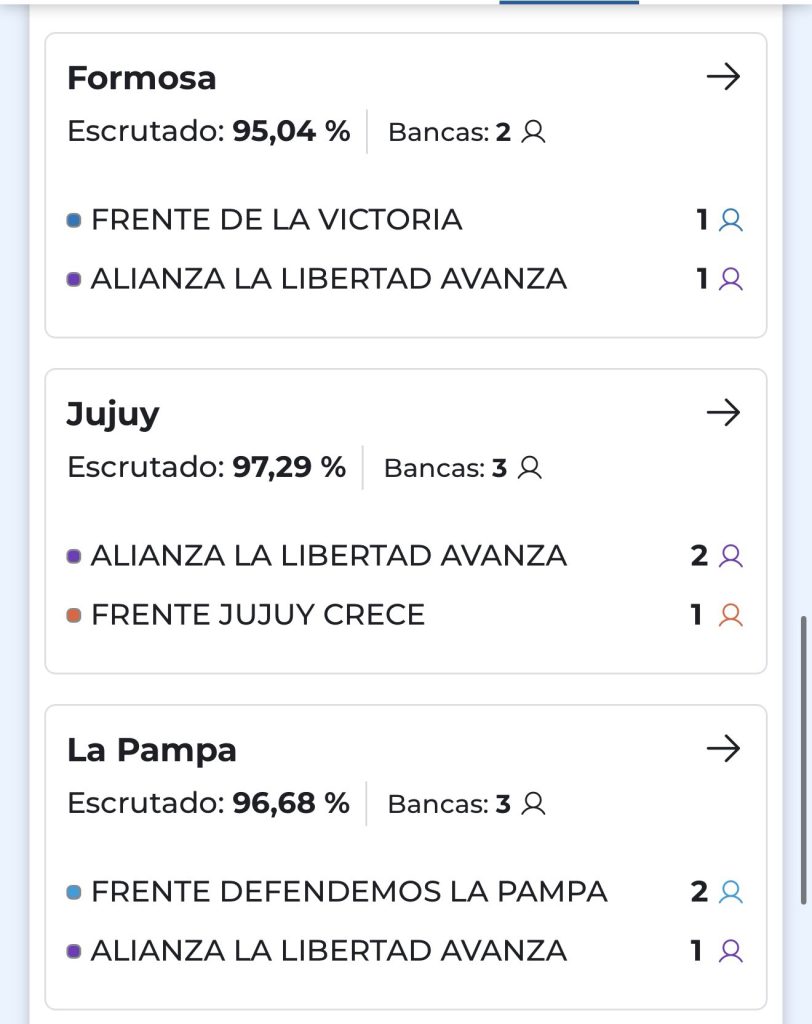This screenshot has width=812, height=1024.
Task: Open La Pampa details arrow
Action: pyautogui.click(x=722, y=749)
